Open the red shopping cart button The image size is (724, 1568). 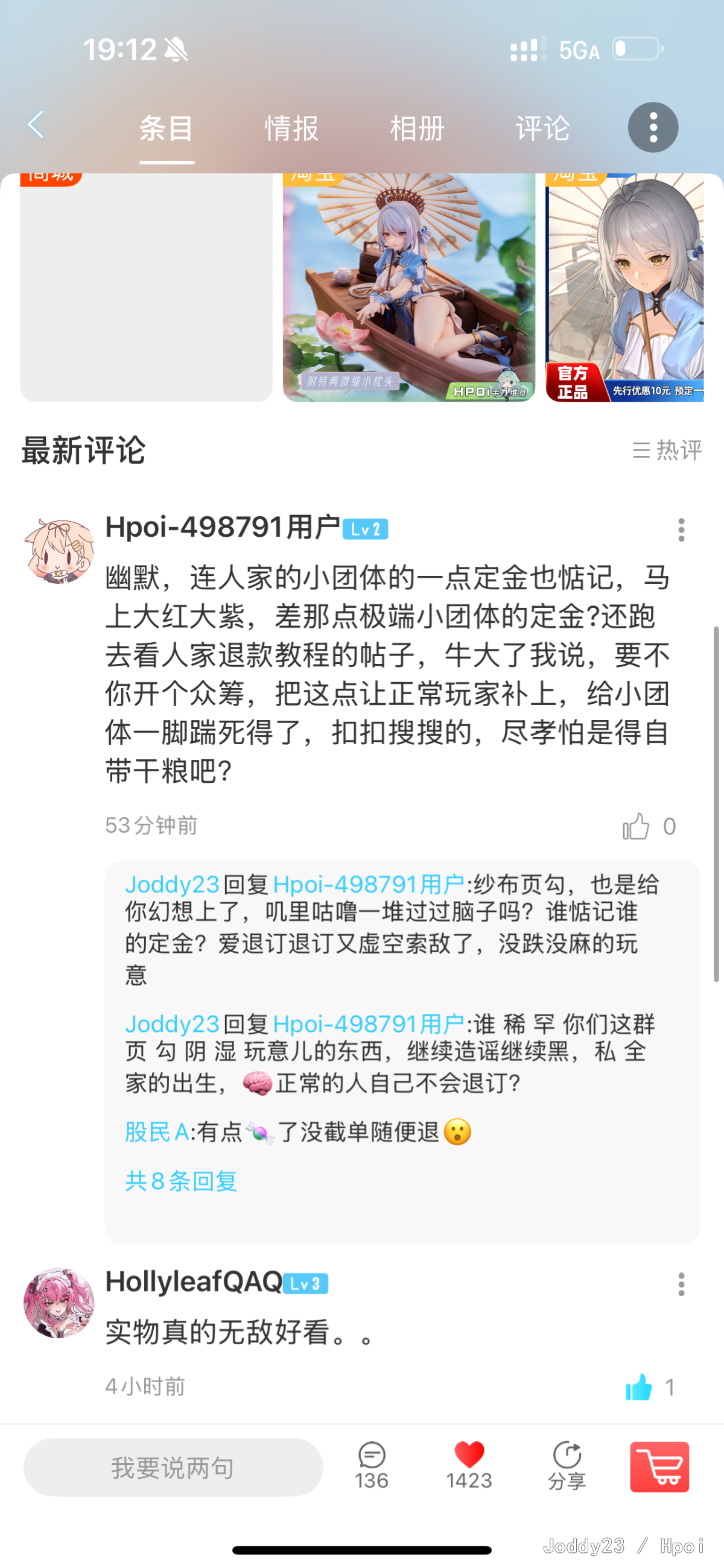[659, 1466]
